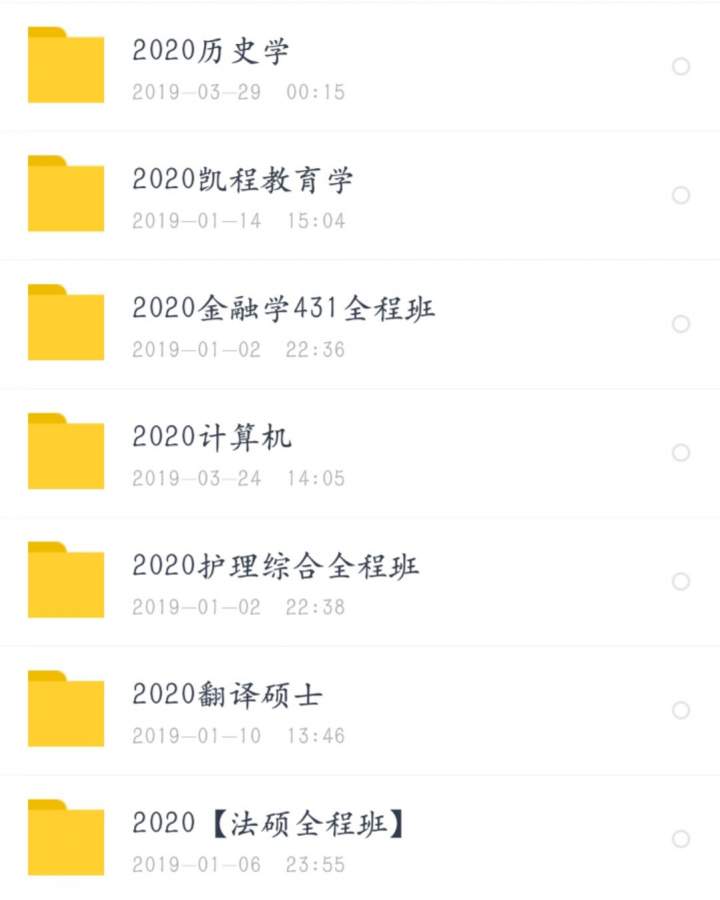
Task: Open the 2020翻译硕士 folder
Action: tap(227, 694)
